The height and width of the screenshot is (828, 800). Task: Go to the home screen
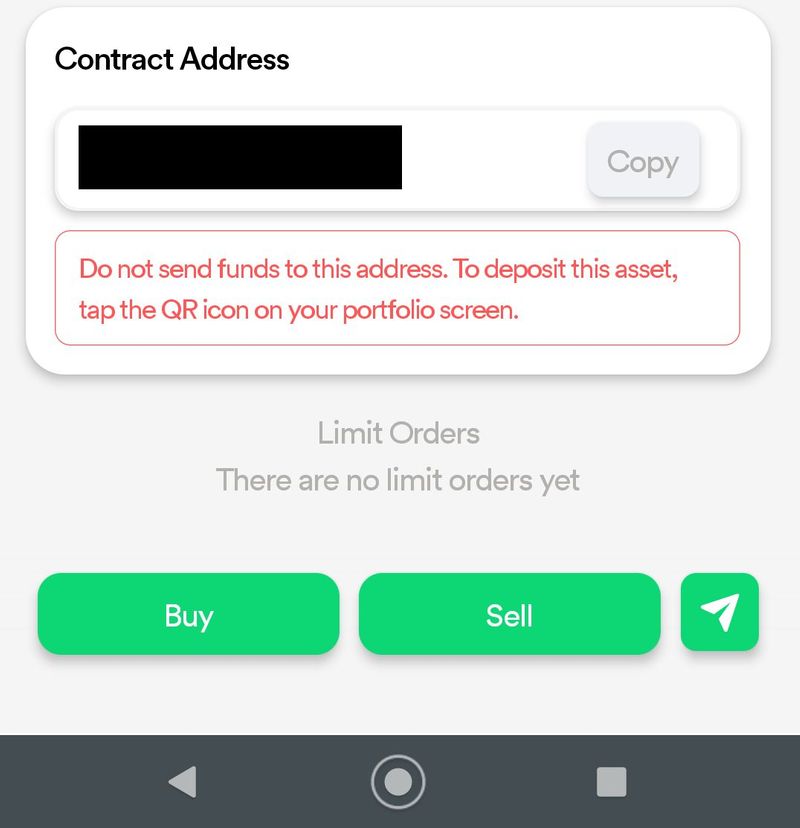click(x=398, y=781)
